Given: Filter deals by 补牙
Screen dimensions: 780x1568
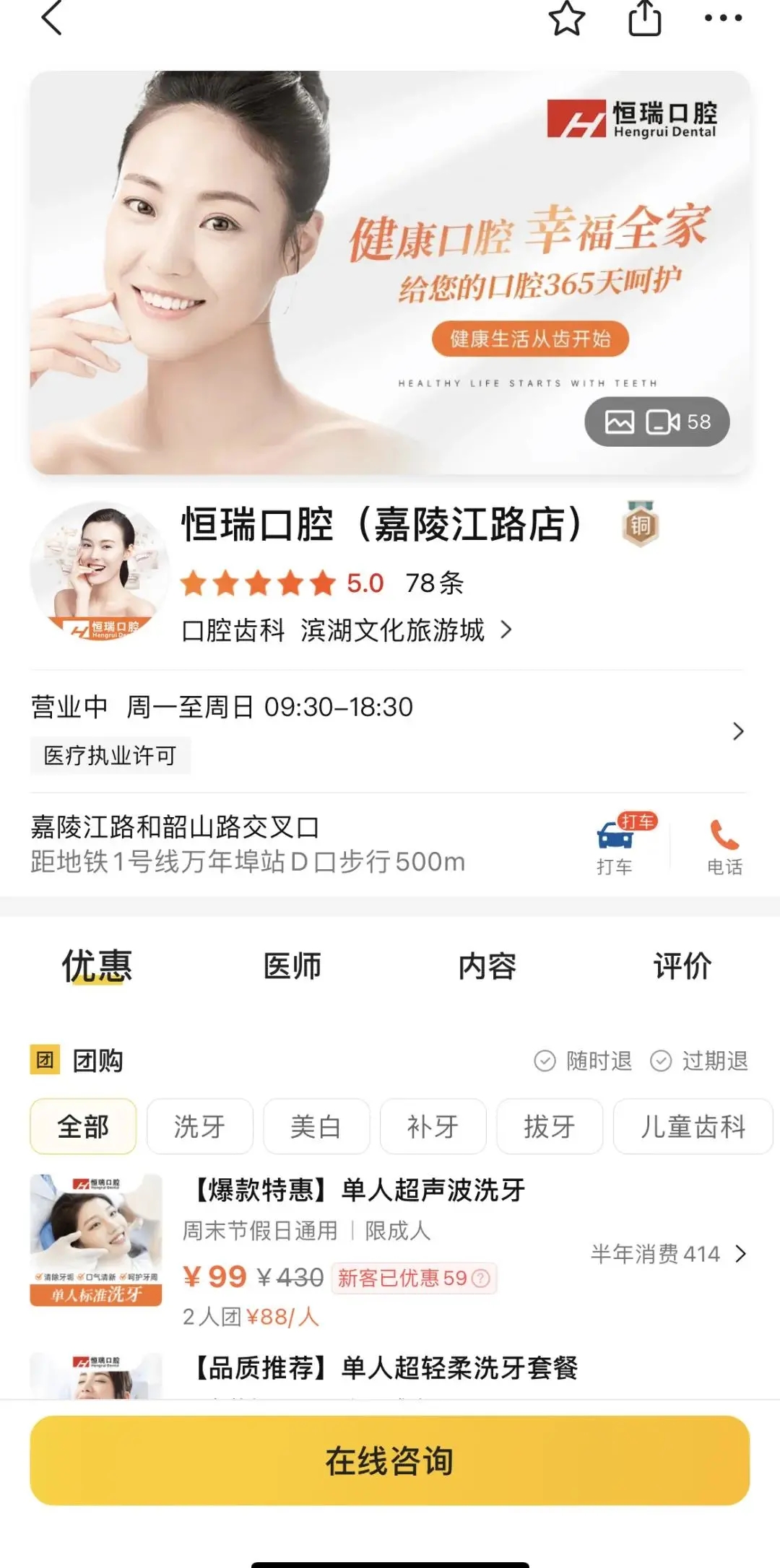Looking at the screenshot, I should tap(433, 1126).
